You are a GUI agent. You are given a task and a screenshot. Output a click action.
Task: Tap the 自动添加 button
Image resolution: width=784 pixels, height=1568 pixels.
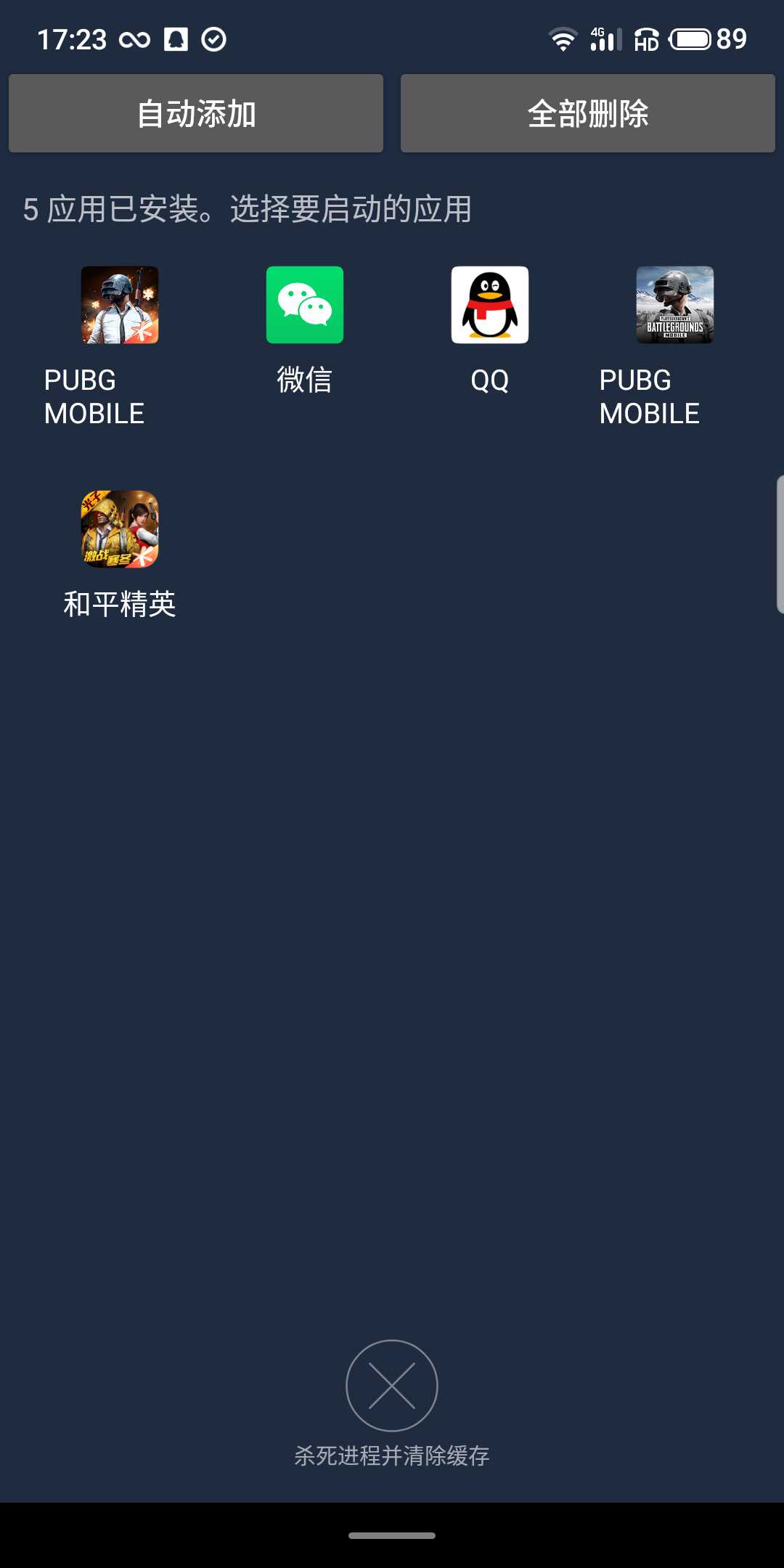tap(196, 113)
